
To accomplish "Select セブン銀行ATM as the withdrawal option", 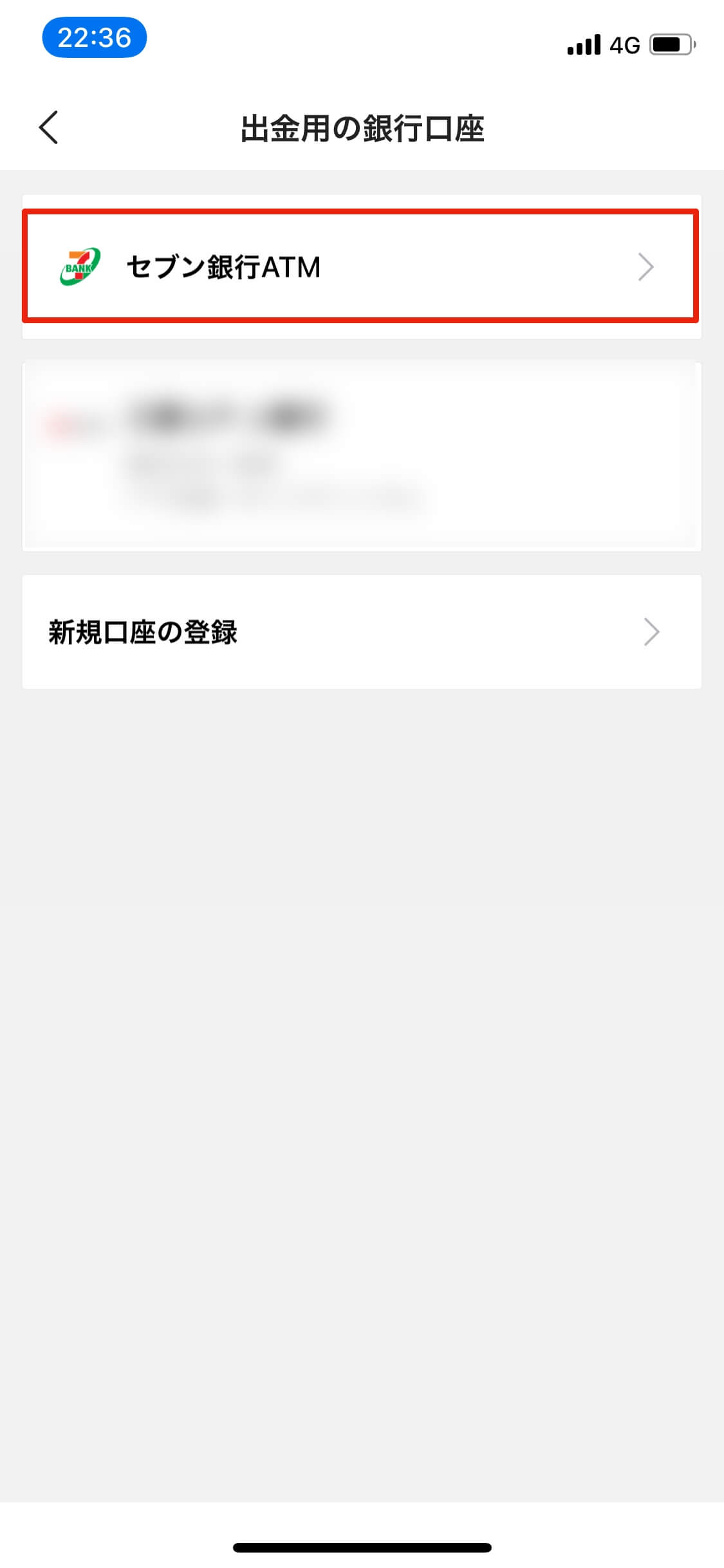I will click(x=361, y=266).
